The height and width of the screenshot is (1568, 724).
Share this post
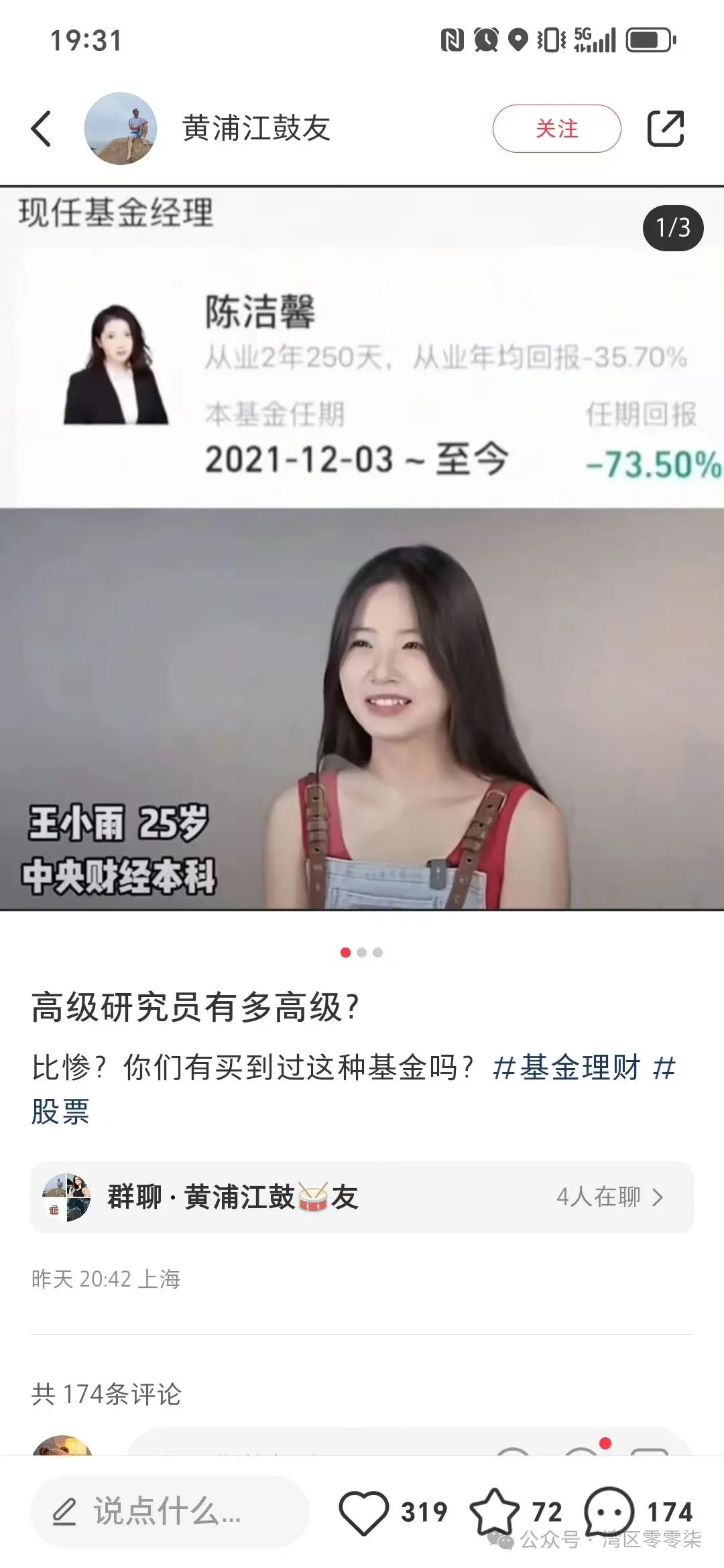pos(665,129)
